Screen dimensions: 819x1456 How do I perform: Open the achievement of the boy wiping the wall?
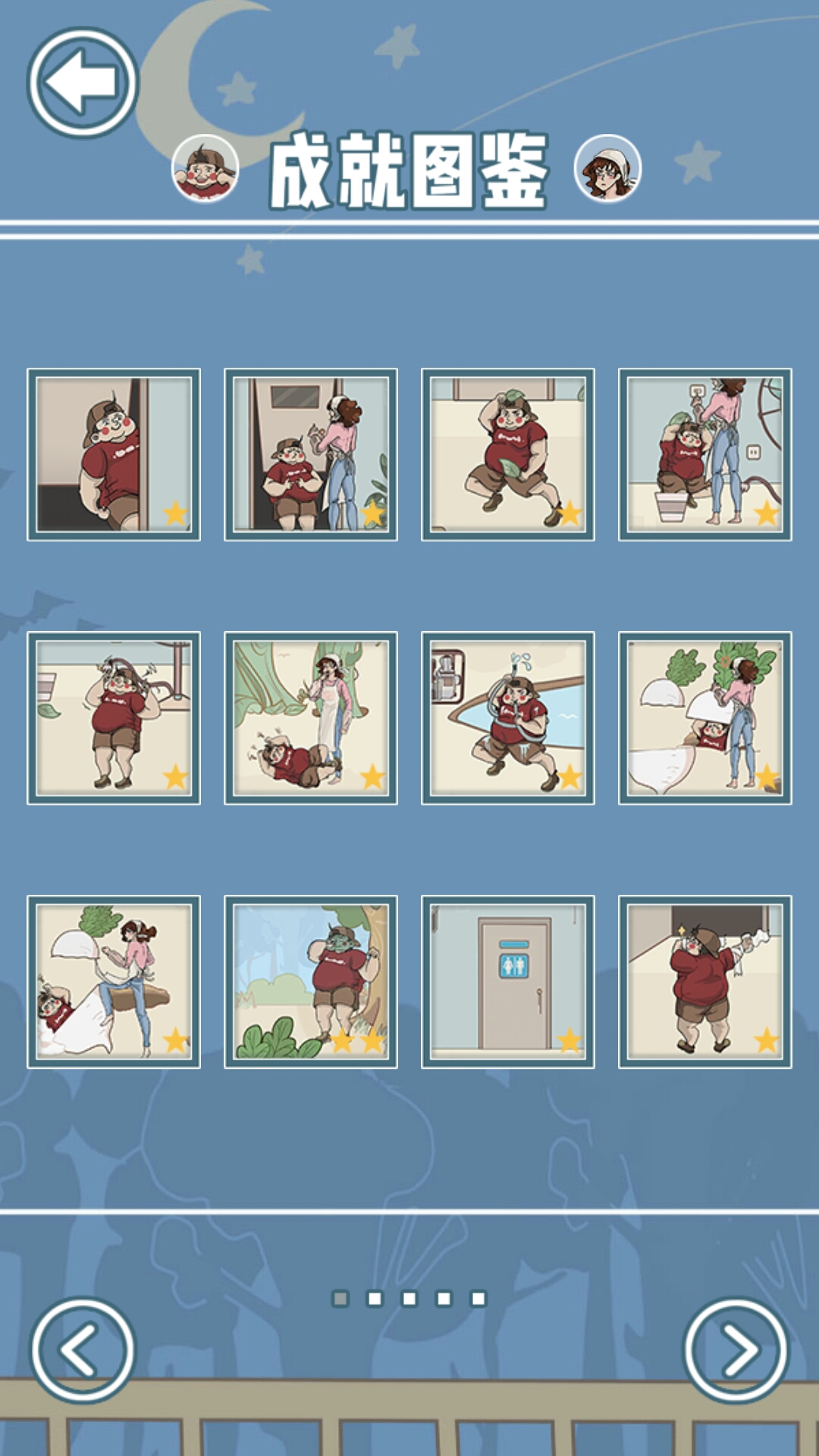pyautogui.click(x=705, y=981)
